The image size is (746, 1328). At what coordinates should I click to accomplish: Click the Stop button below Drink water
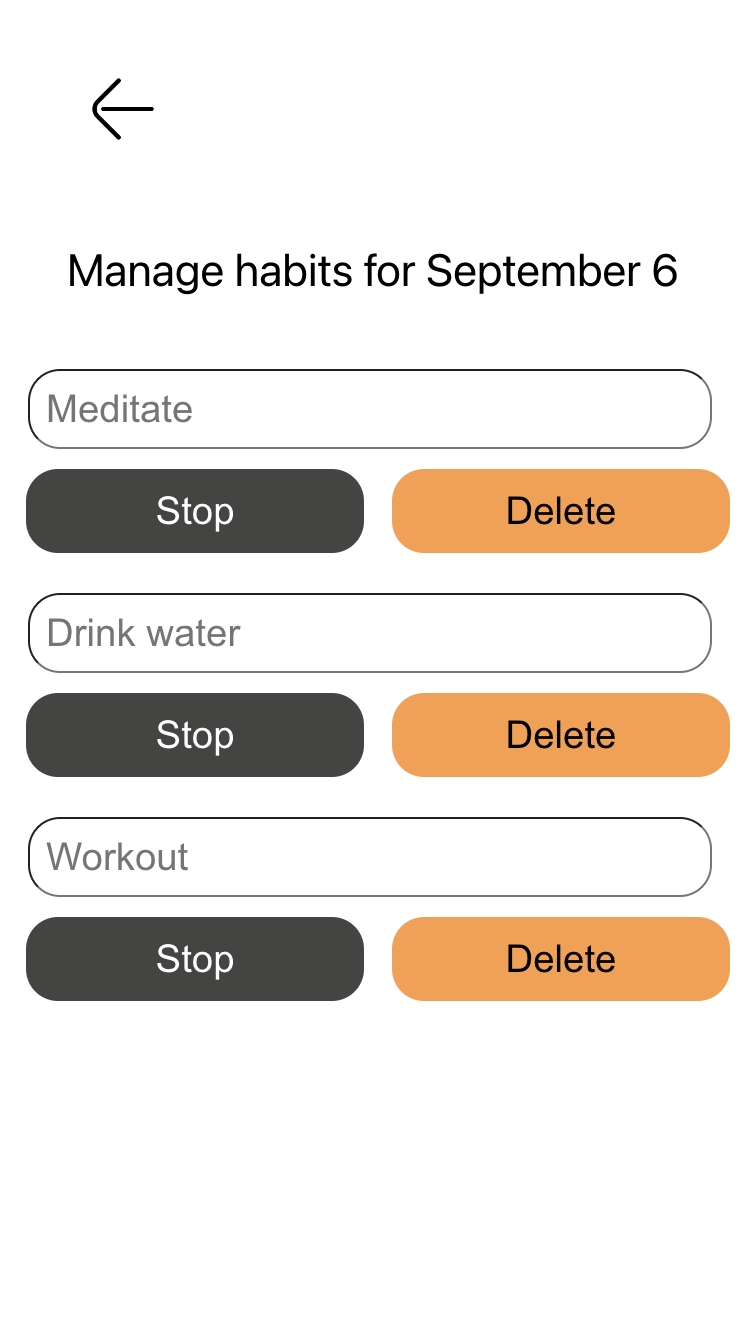195,735
